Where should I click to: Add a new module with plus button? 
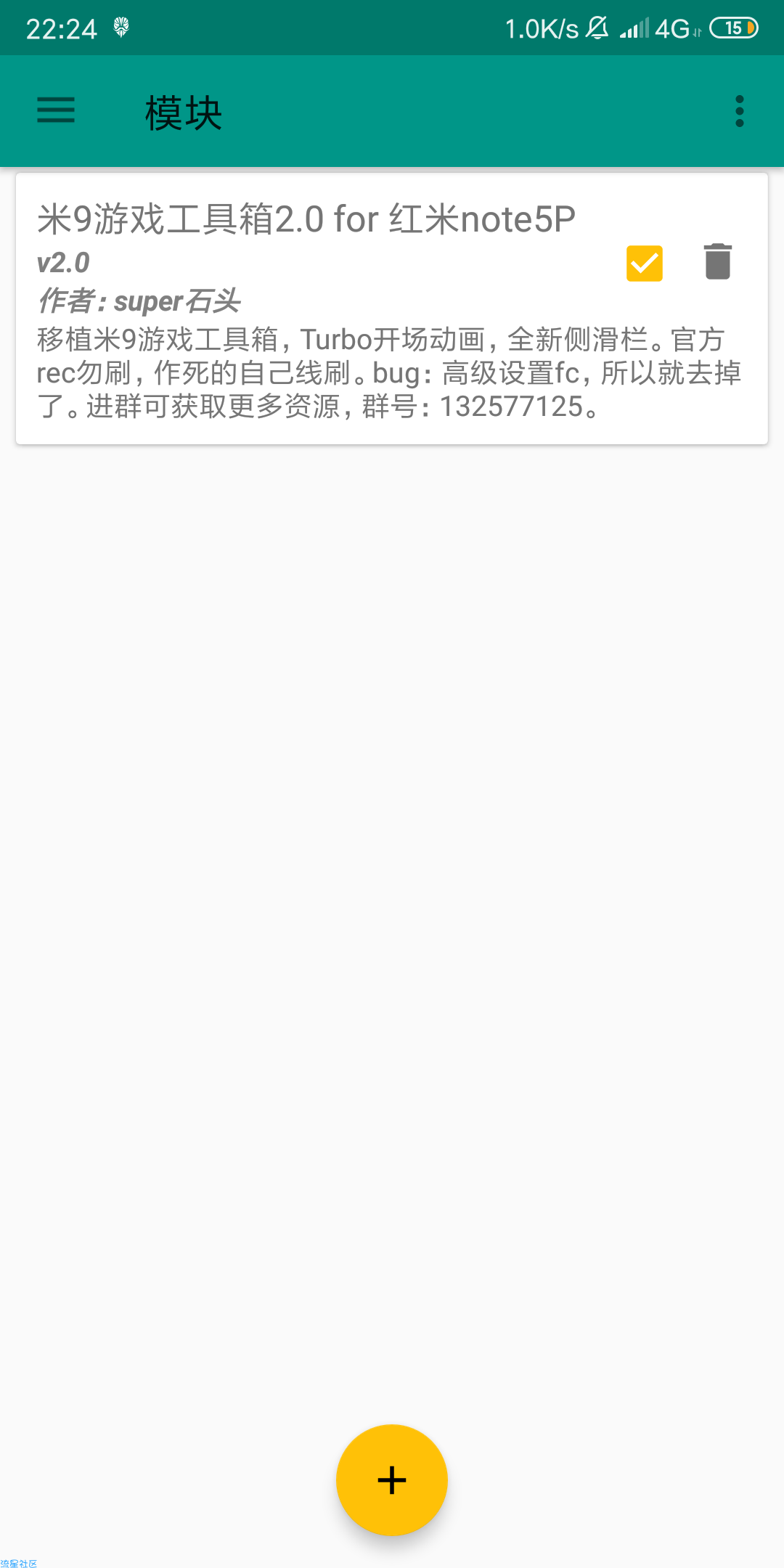tap(392, 1479)
